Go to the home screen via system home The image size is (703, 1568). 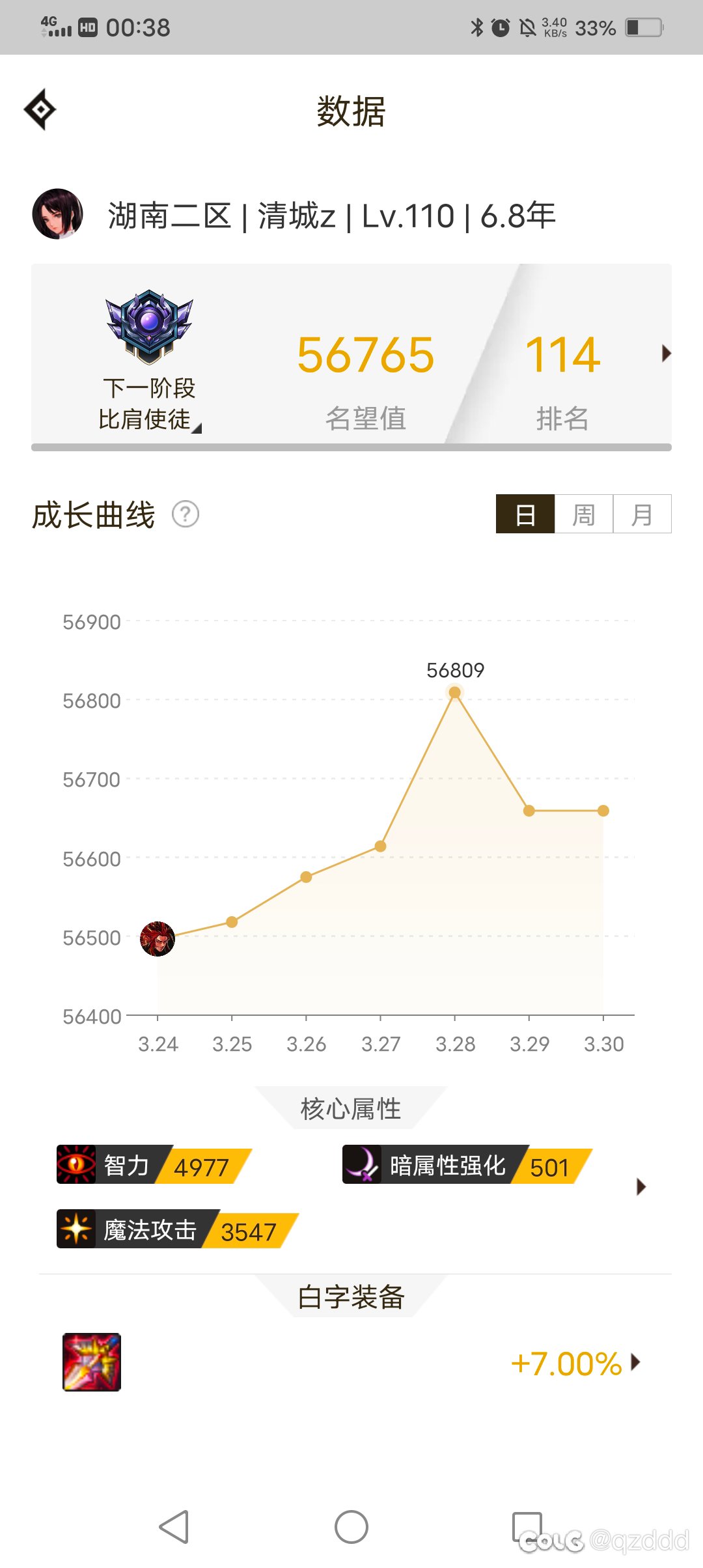pyautogui.click(x=351, y=1526)
